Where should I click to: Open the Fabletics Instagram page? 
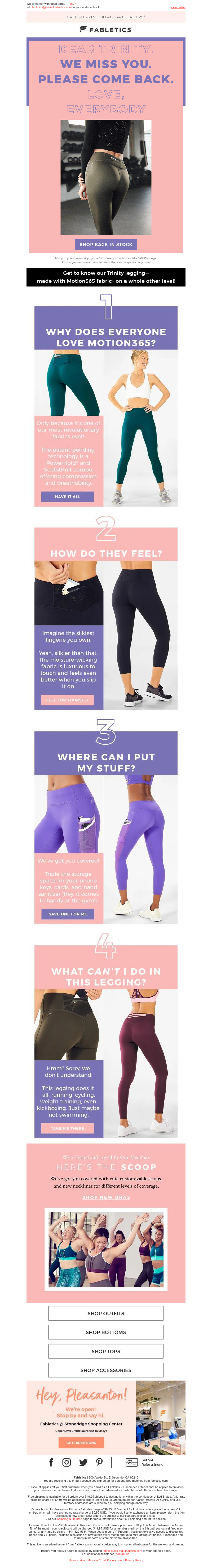(x=67, y=1462)
